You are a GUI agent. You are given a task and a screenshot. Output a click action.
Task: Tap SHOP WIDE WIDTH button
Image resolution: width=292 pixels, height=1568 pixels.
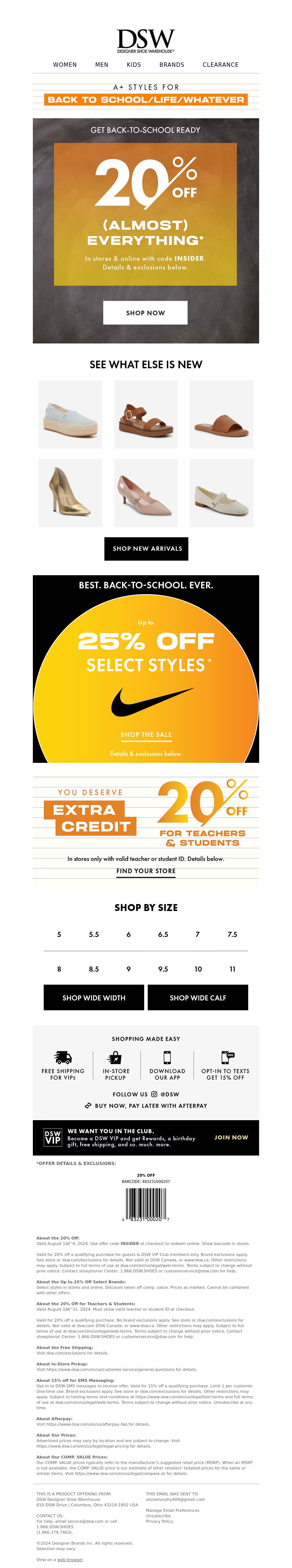tap(94, 998)
